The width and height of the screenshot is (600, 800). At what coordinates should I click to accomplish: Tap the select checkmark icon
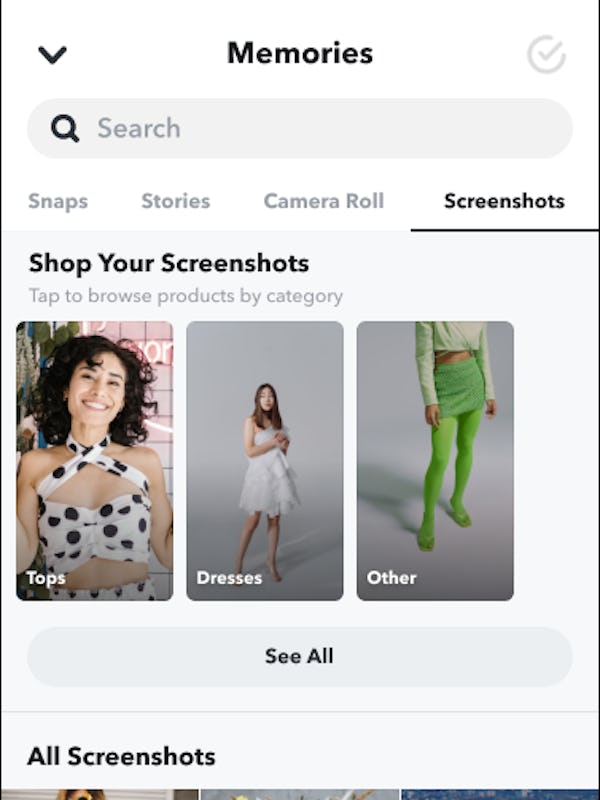pyautogui.click(x=546, y=55)
